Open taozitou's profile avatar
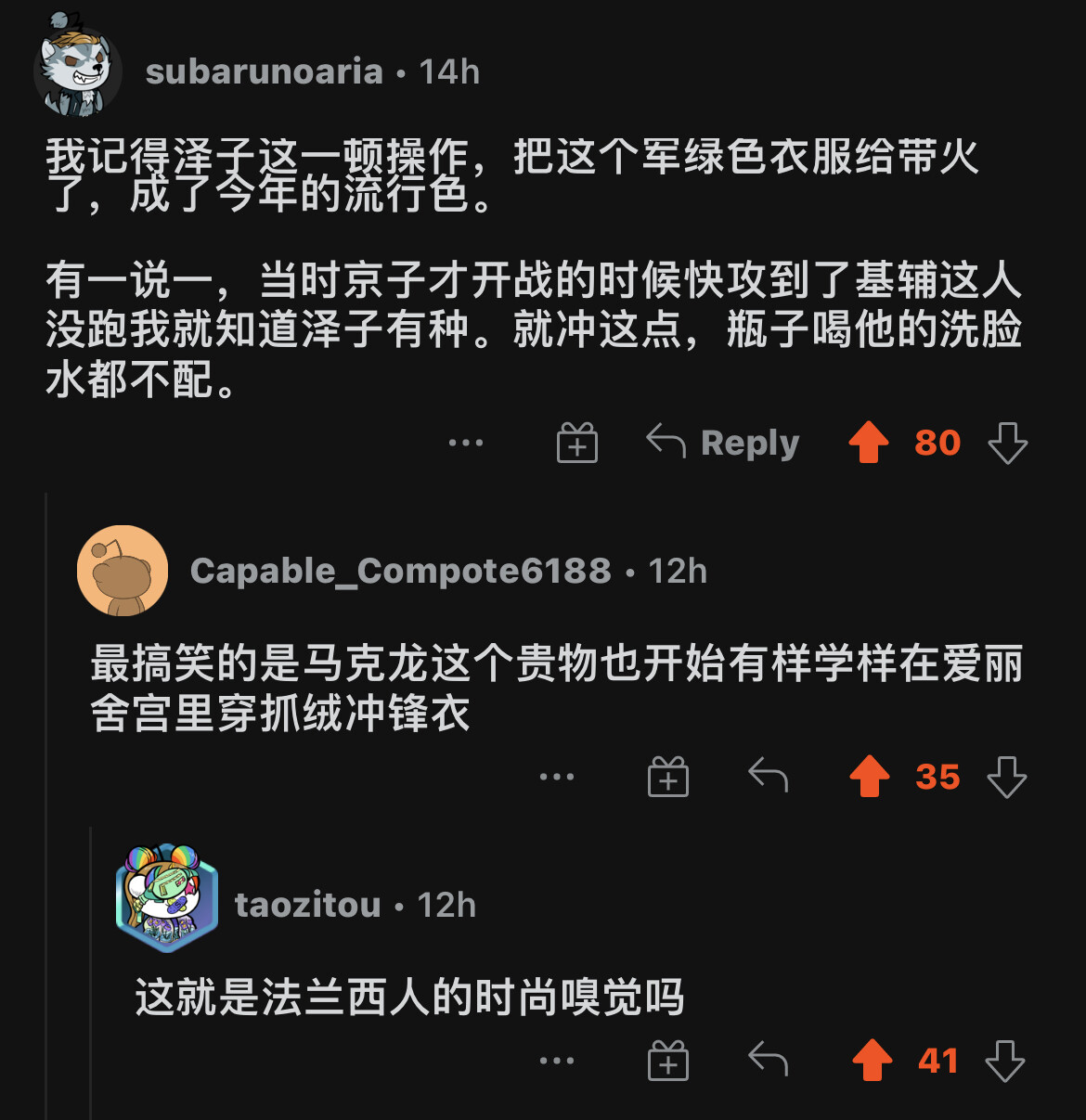Image resolution: width=1086 pixels, height=1120 pixels. (x=167, y=899)
